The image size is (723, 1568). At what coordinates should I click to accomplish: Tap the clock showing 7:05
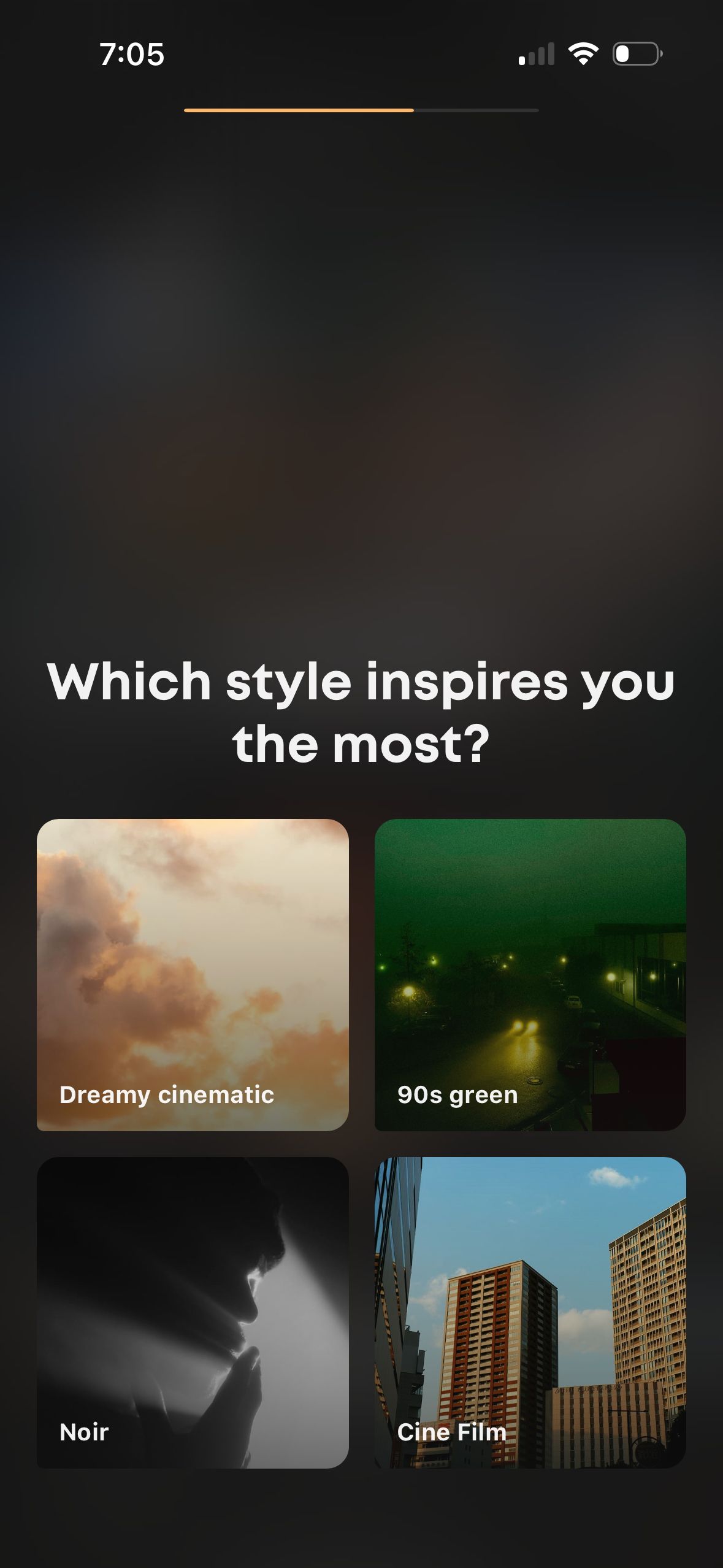[132, 54]
